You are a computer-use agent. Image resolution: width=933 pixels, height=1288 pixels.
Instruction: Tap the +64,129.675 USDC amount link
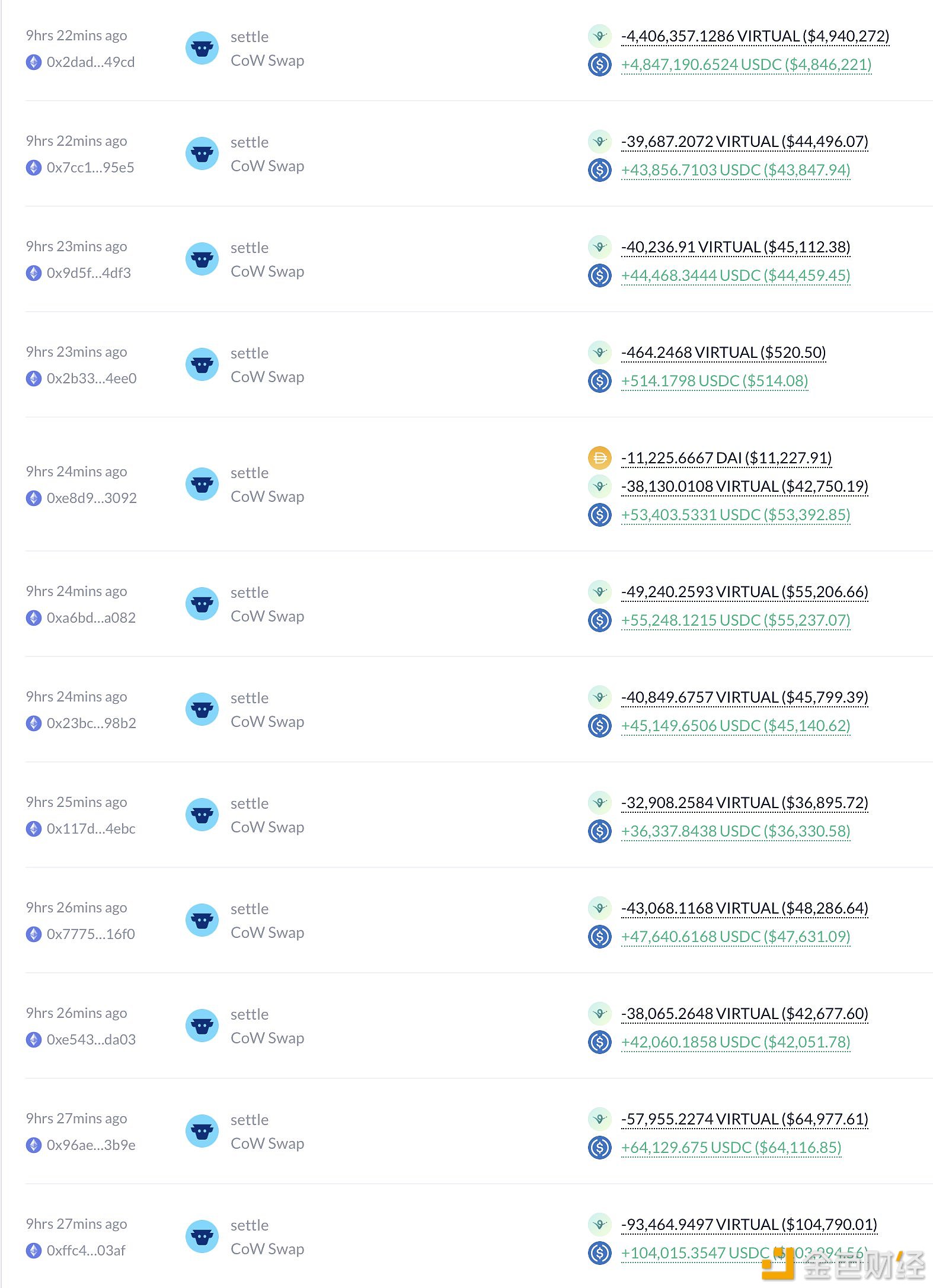point(731,1148)
